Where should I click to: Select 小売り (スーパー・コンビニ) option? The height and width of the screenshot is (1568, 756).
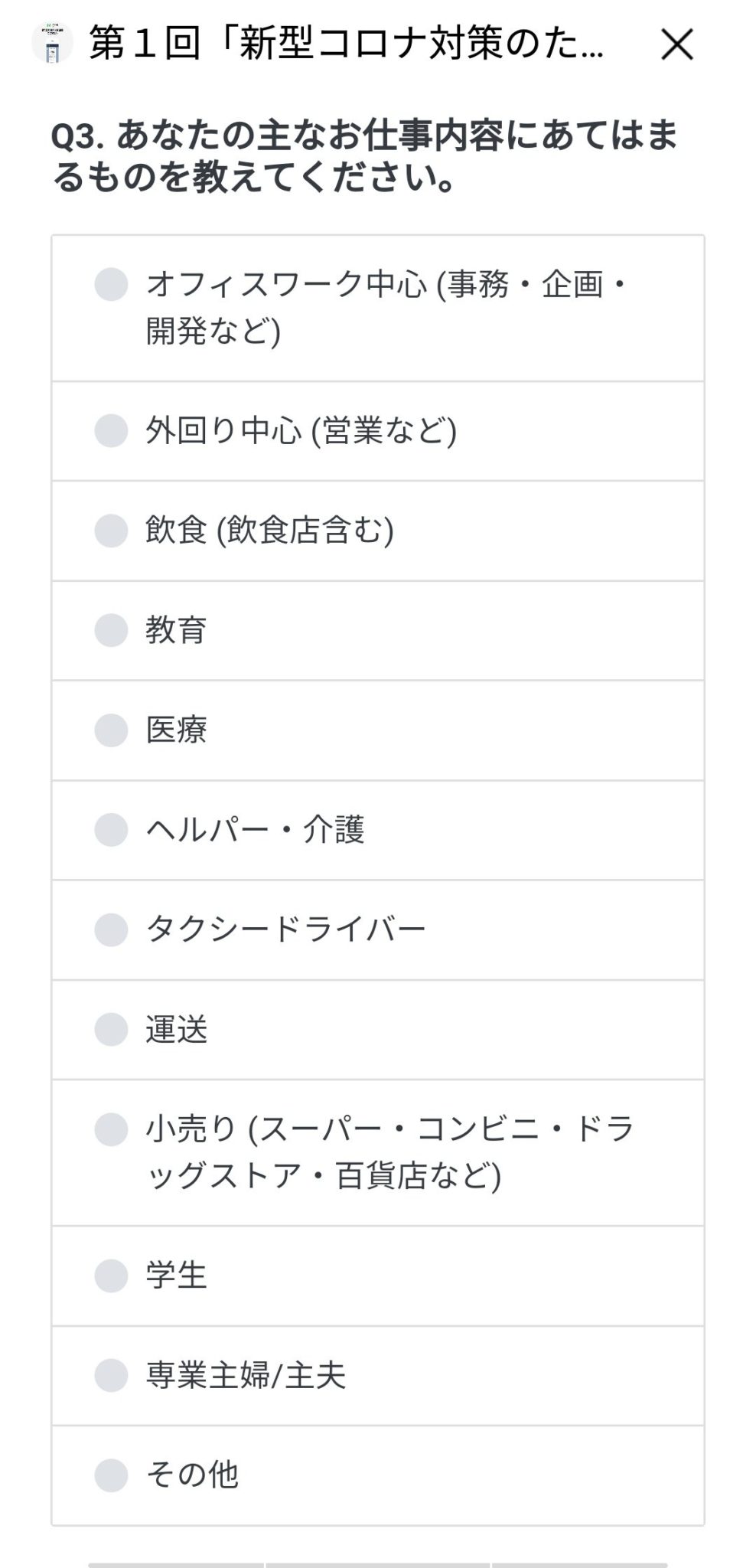(x=378, y=1153)
